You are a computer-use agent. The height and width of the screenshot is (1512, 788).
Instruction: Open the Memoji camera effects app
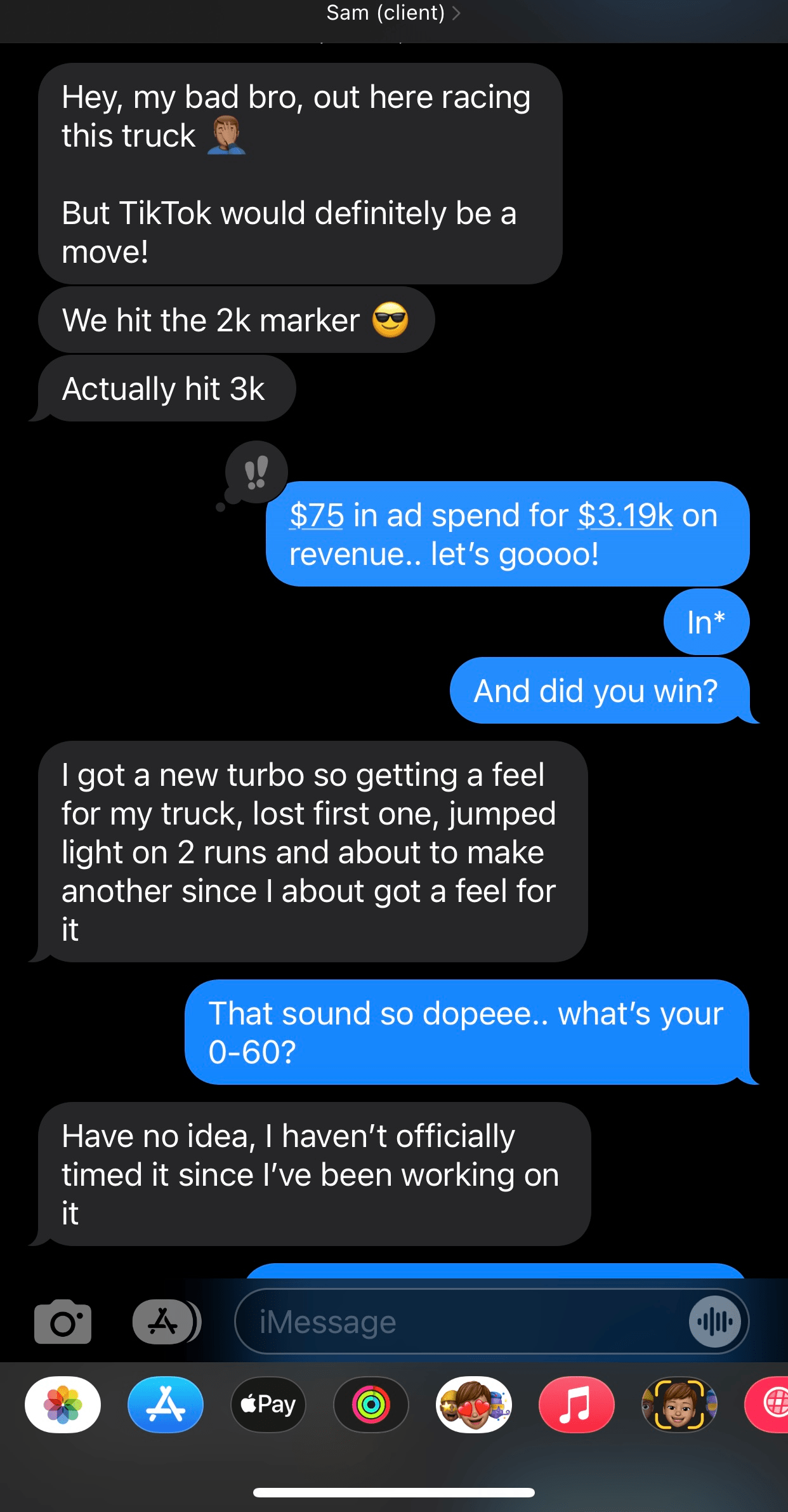pos(679,1404)
